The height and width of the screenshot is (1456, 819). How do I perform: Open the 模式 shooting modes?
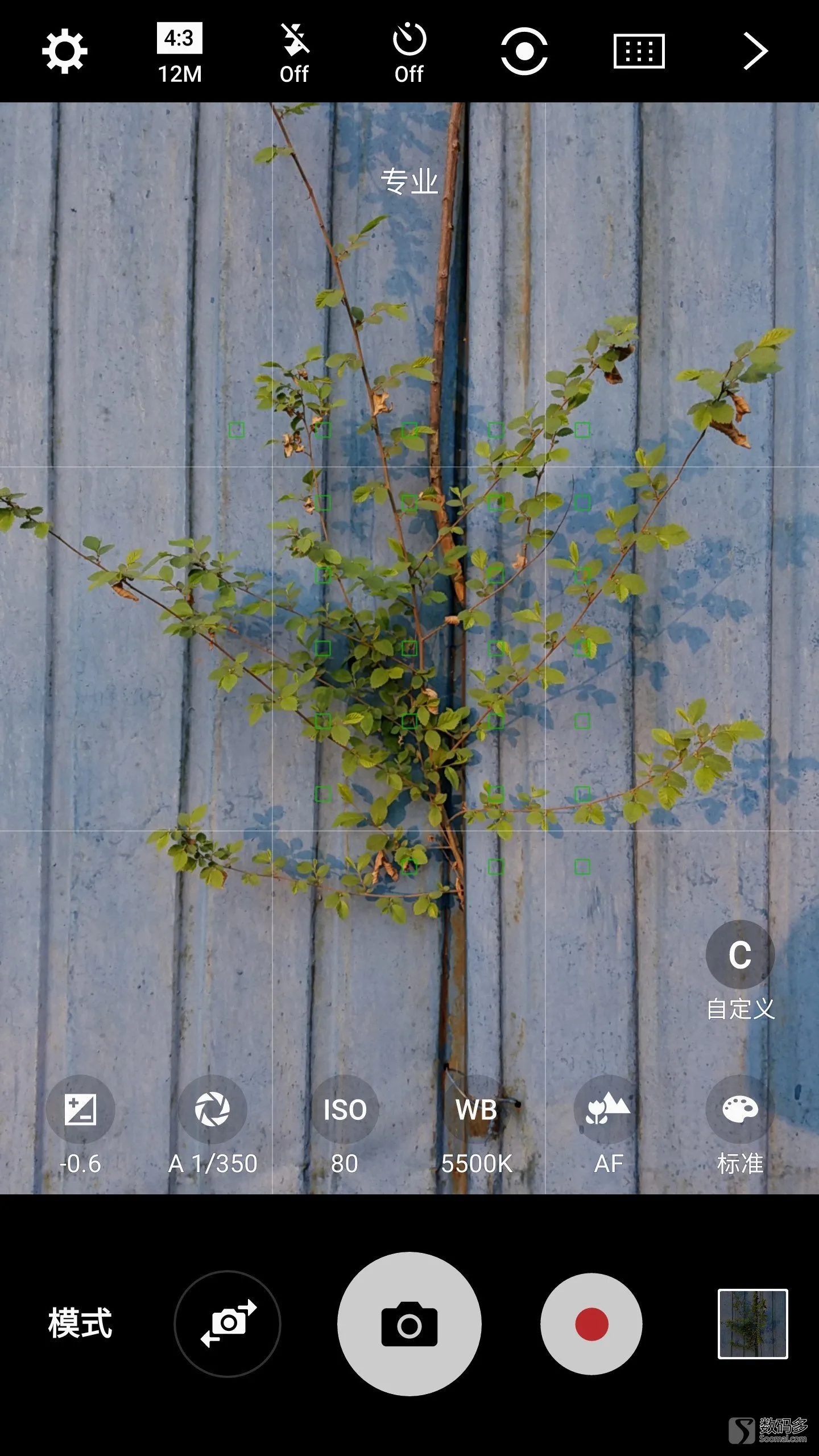click(80, 1323)
